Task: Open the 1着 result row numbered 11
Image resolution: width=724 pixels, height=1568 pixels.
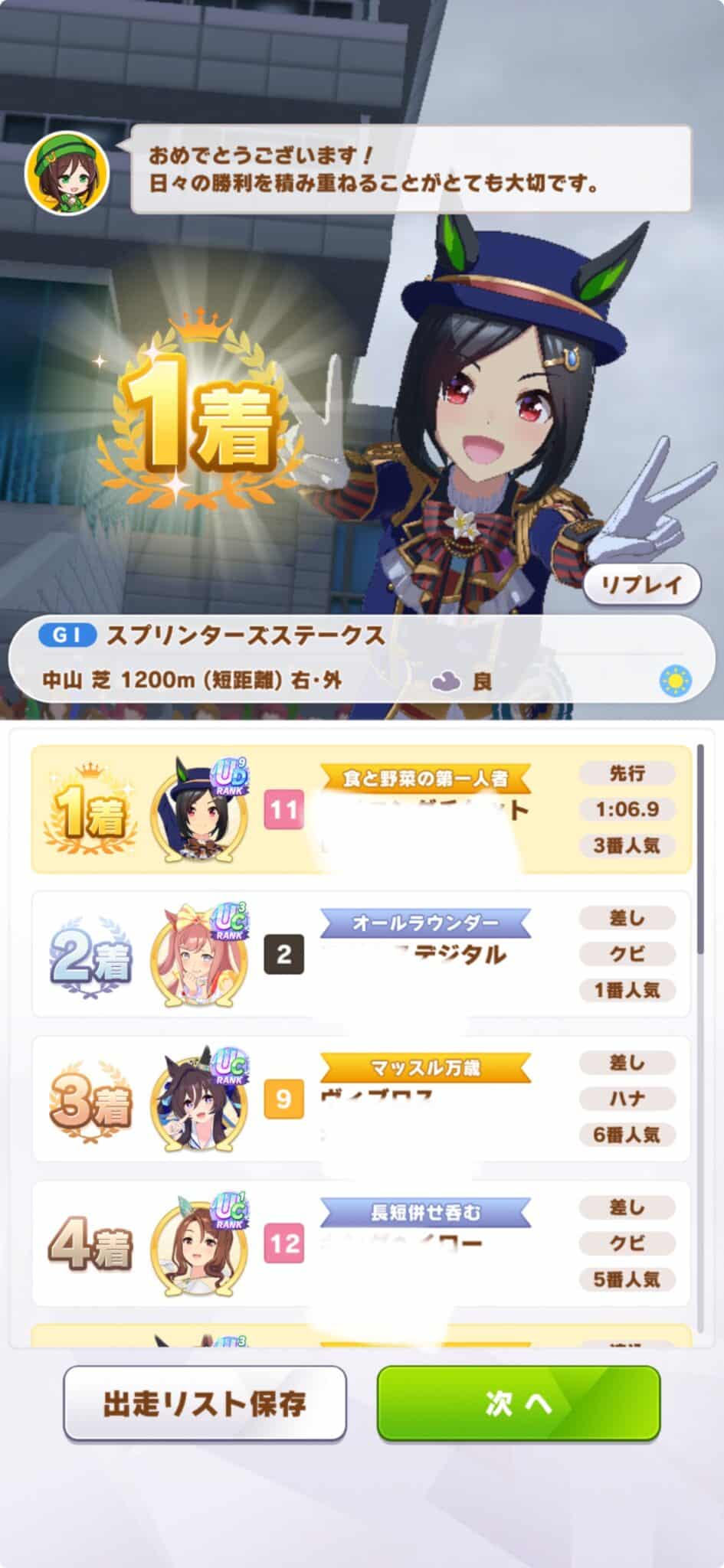Action: point(361,810)
